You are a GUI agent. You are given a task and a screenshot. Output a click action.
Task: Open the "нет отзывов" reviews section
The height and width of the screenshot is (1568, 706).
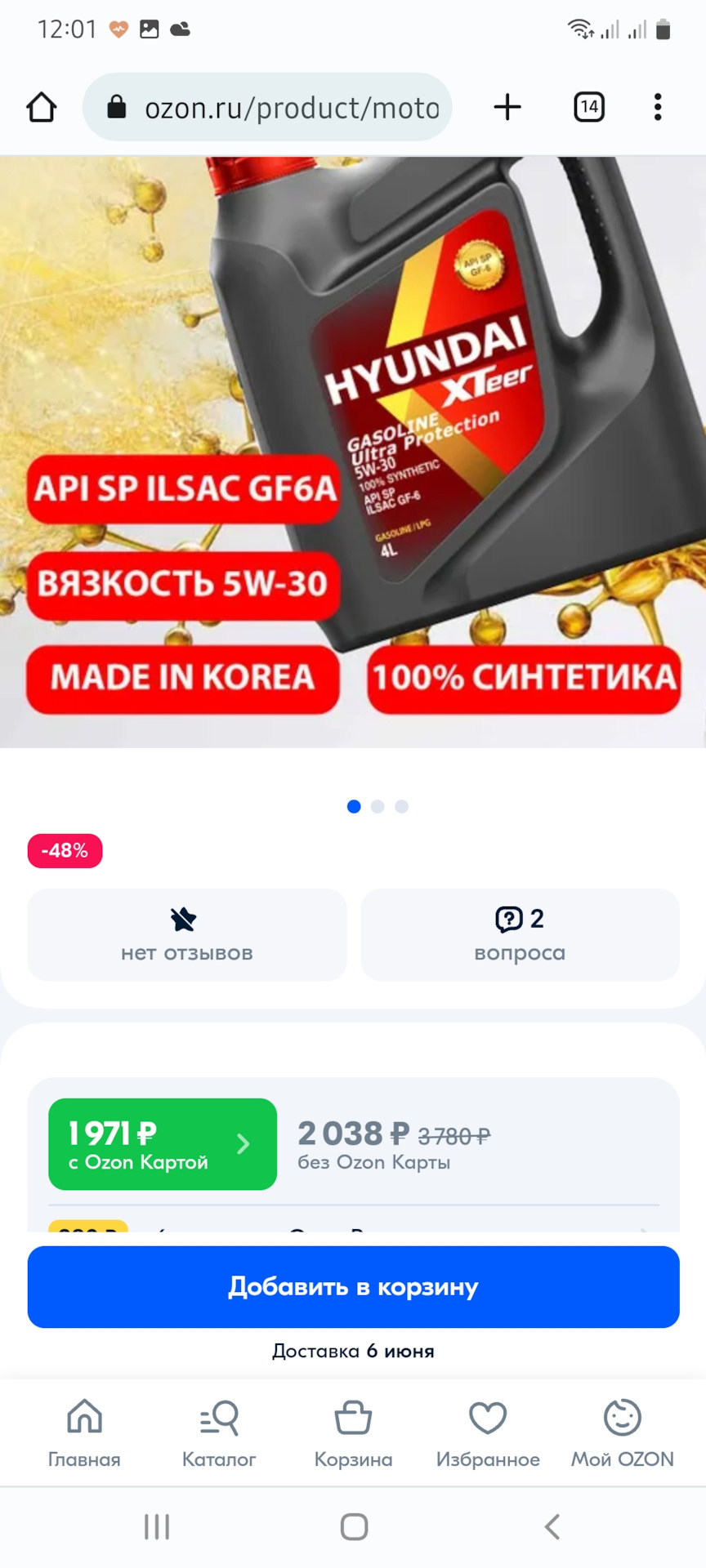coord(187,934)
